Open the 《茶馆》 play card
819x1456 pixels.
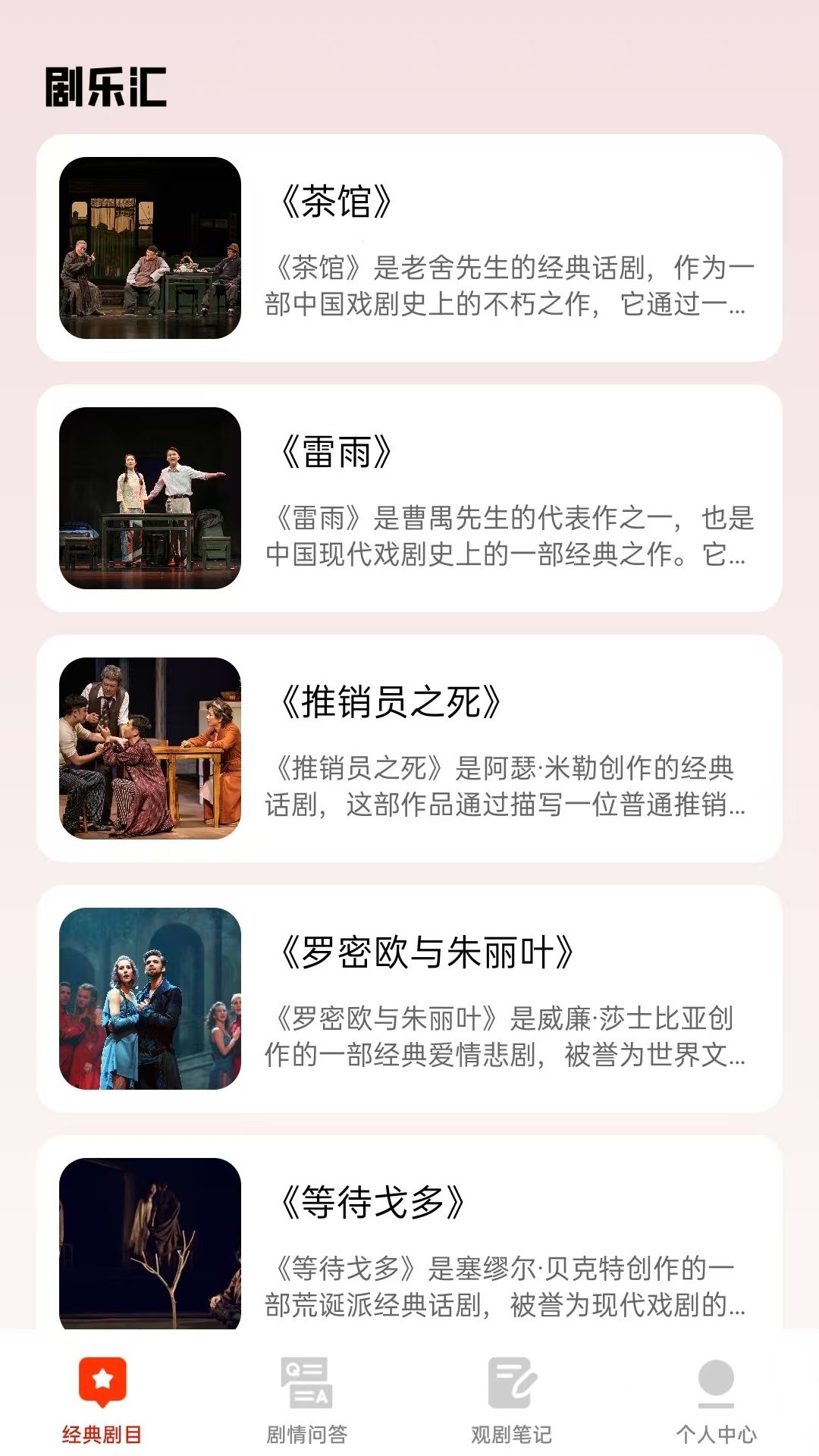(x=409, y=248)
